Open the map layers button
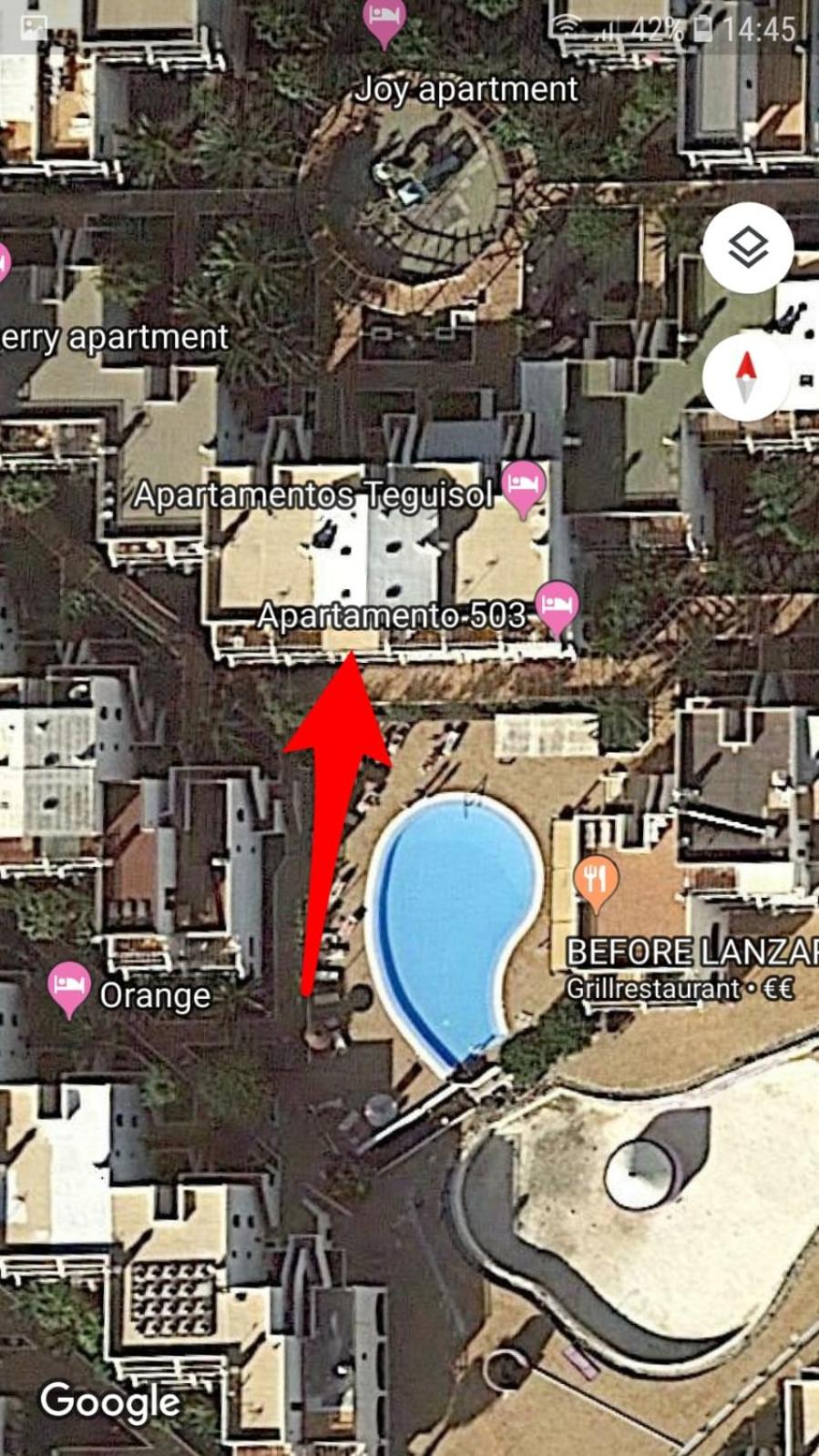This screenshot has width=819, height=1456. point(747,248)
